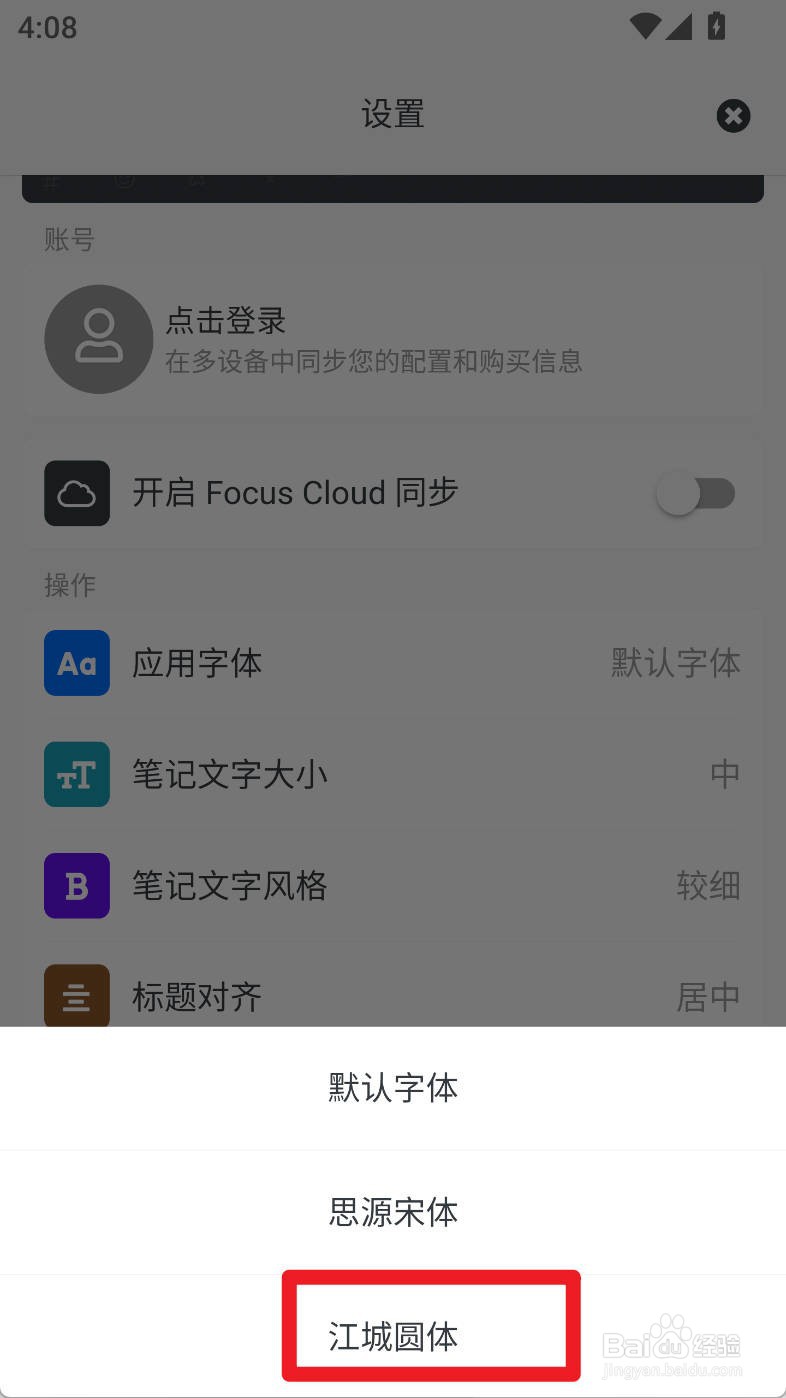Tap 点击登录 to sign in
Screen dimensions: 786x1398
[225, 320]
